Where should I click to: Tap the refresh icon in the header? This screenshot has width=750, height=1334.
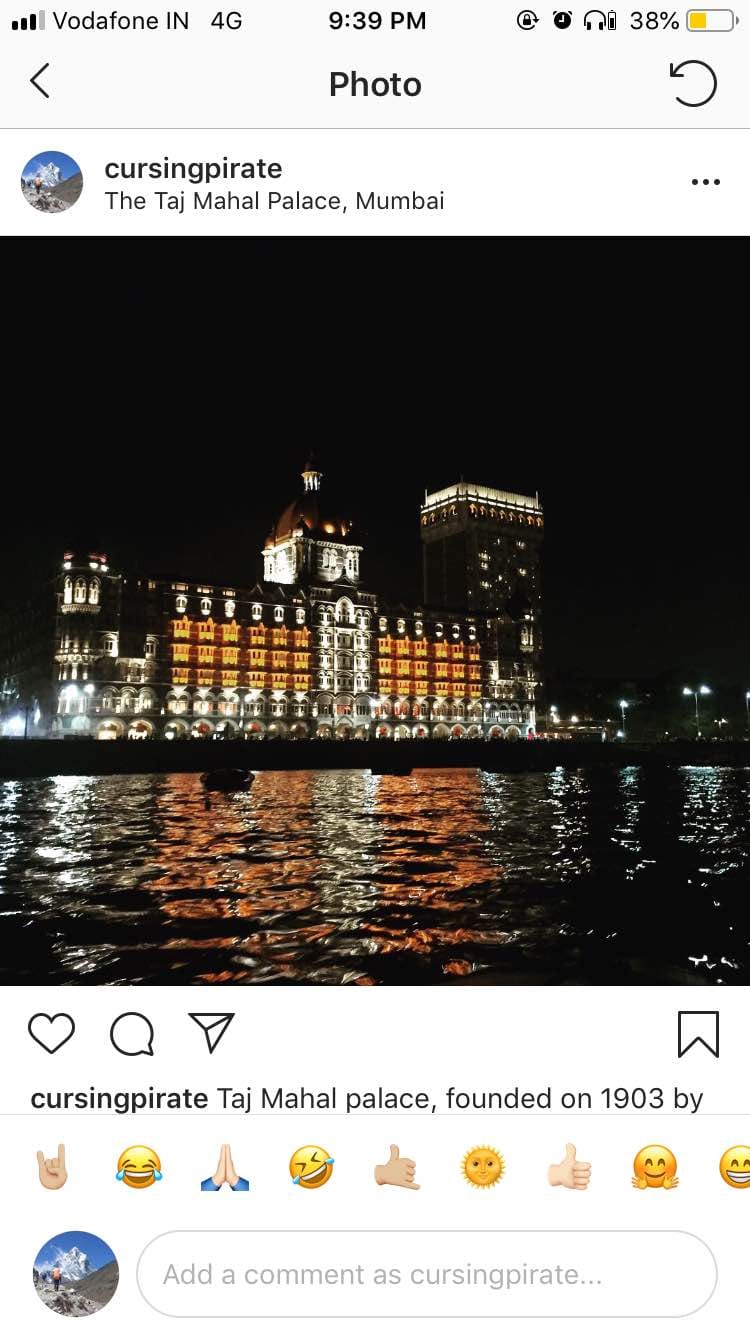tap(693, 83)
